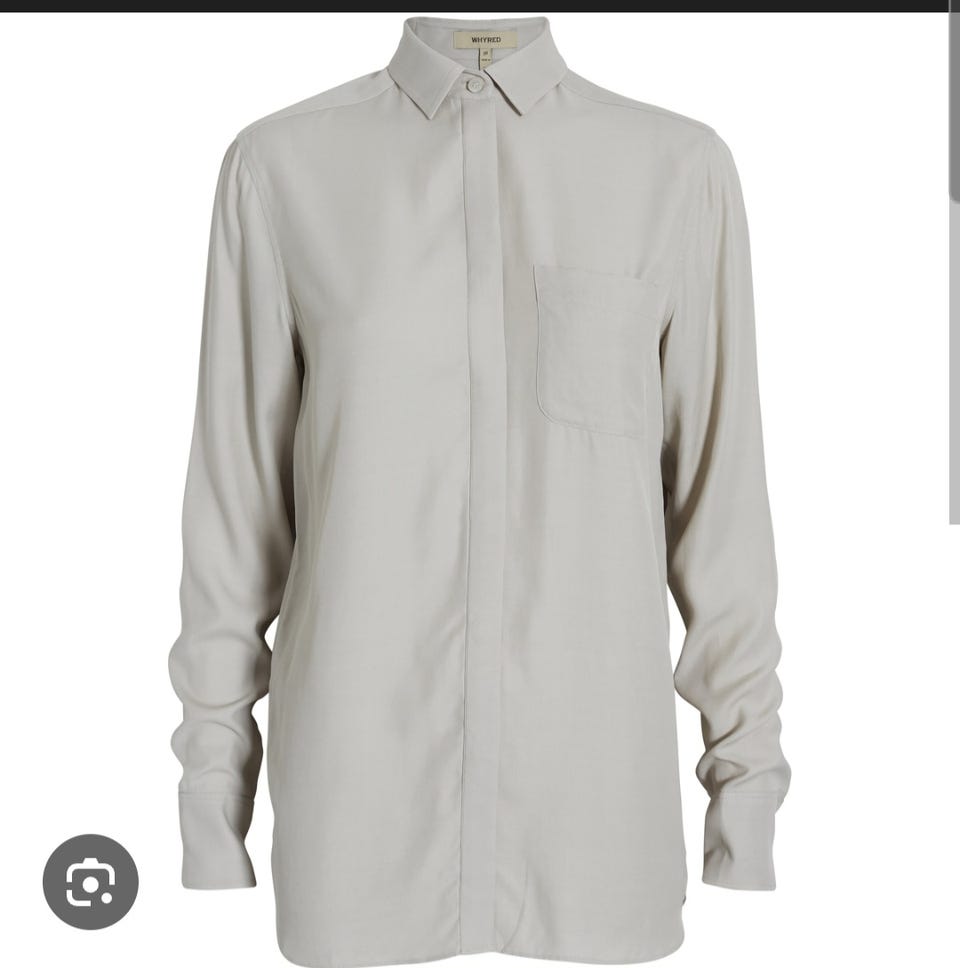960x968 pixels.
Task: Search this shirt image with Google Lens
Action: coord(91,881)
